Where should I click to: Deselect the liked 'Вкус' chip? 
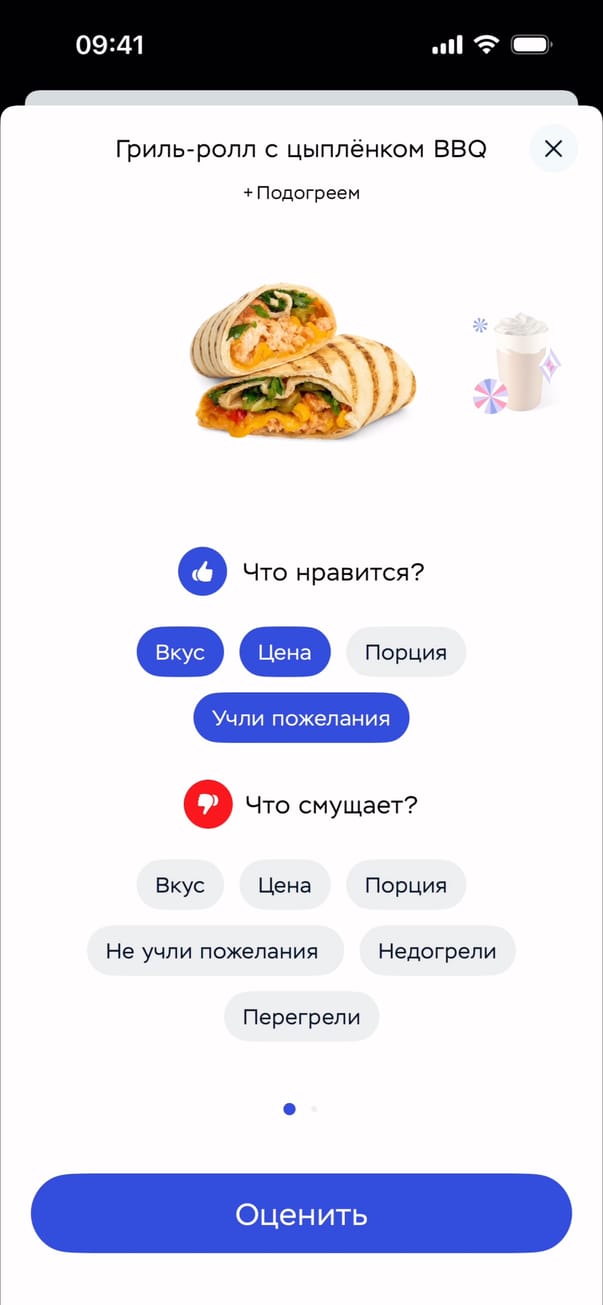coord(180,653)
